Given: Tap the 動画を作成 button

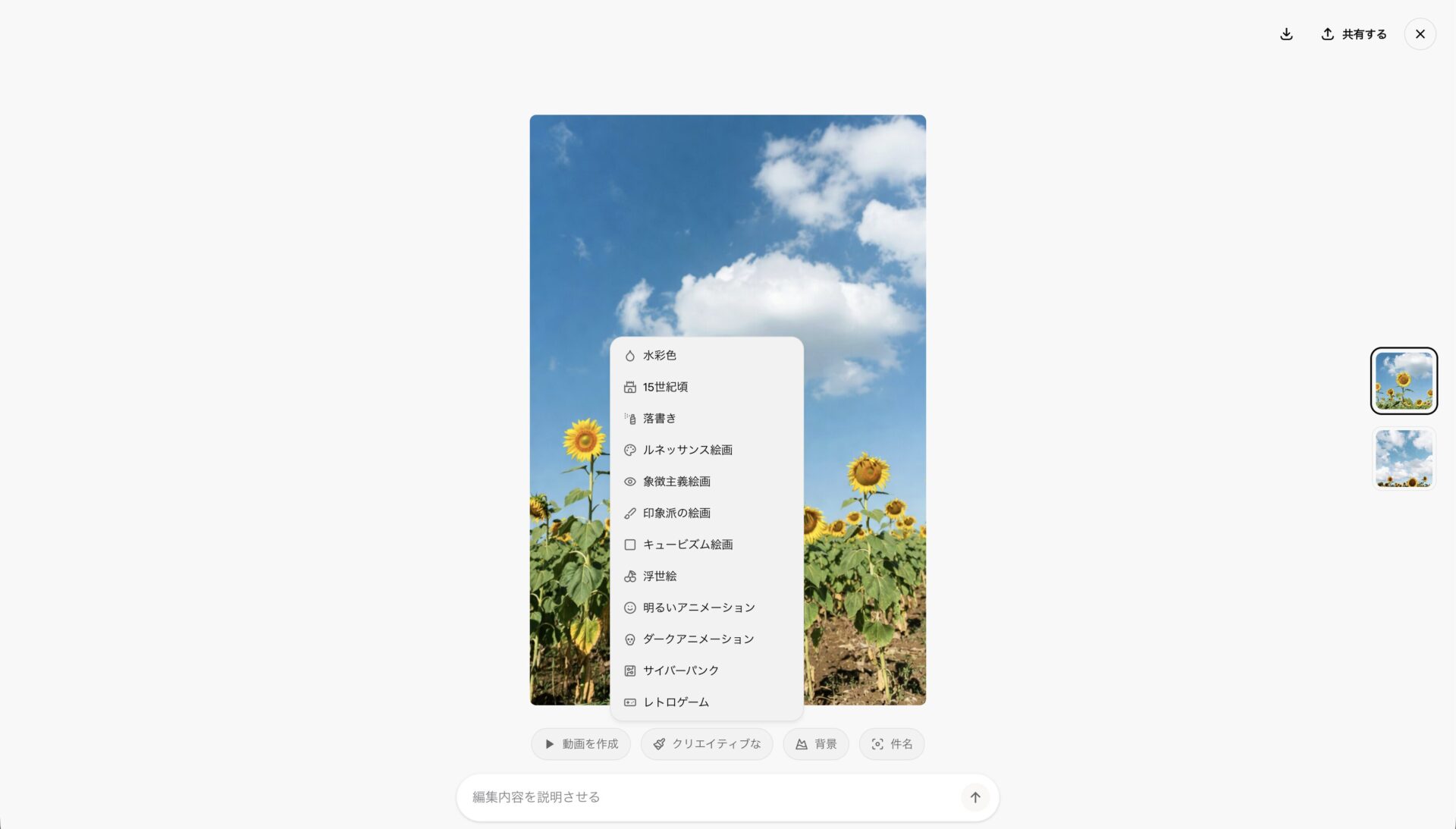Looking at the screenshot, I should 581,744.
